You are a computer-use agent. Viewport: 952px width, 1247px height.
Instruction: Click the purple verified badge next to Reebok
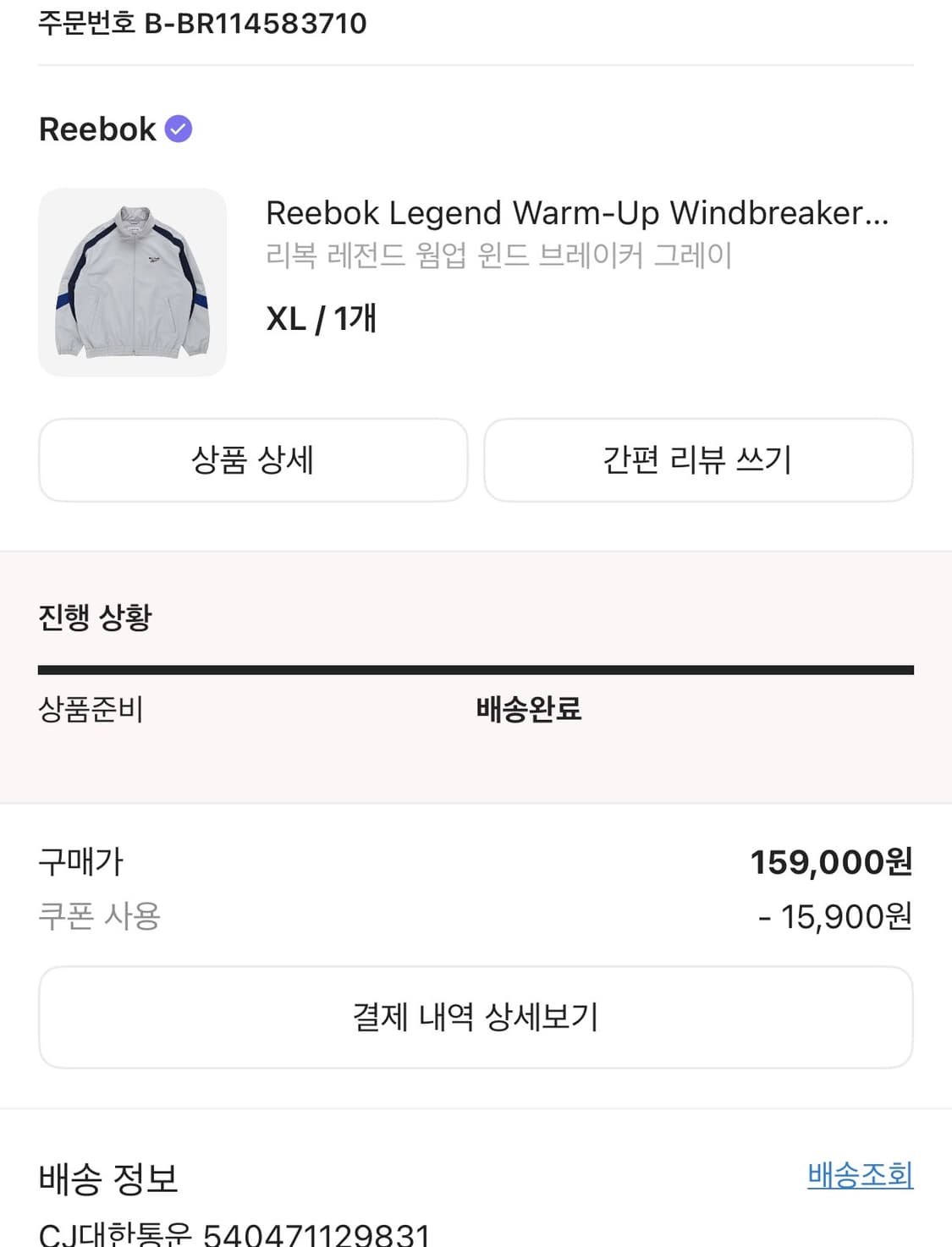[179, 129]
